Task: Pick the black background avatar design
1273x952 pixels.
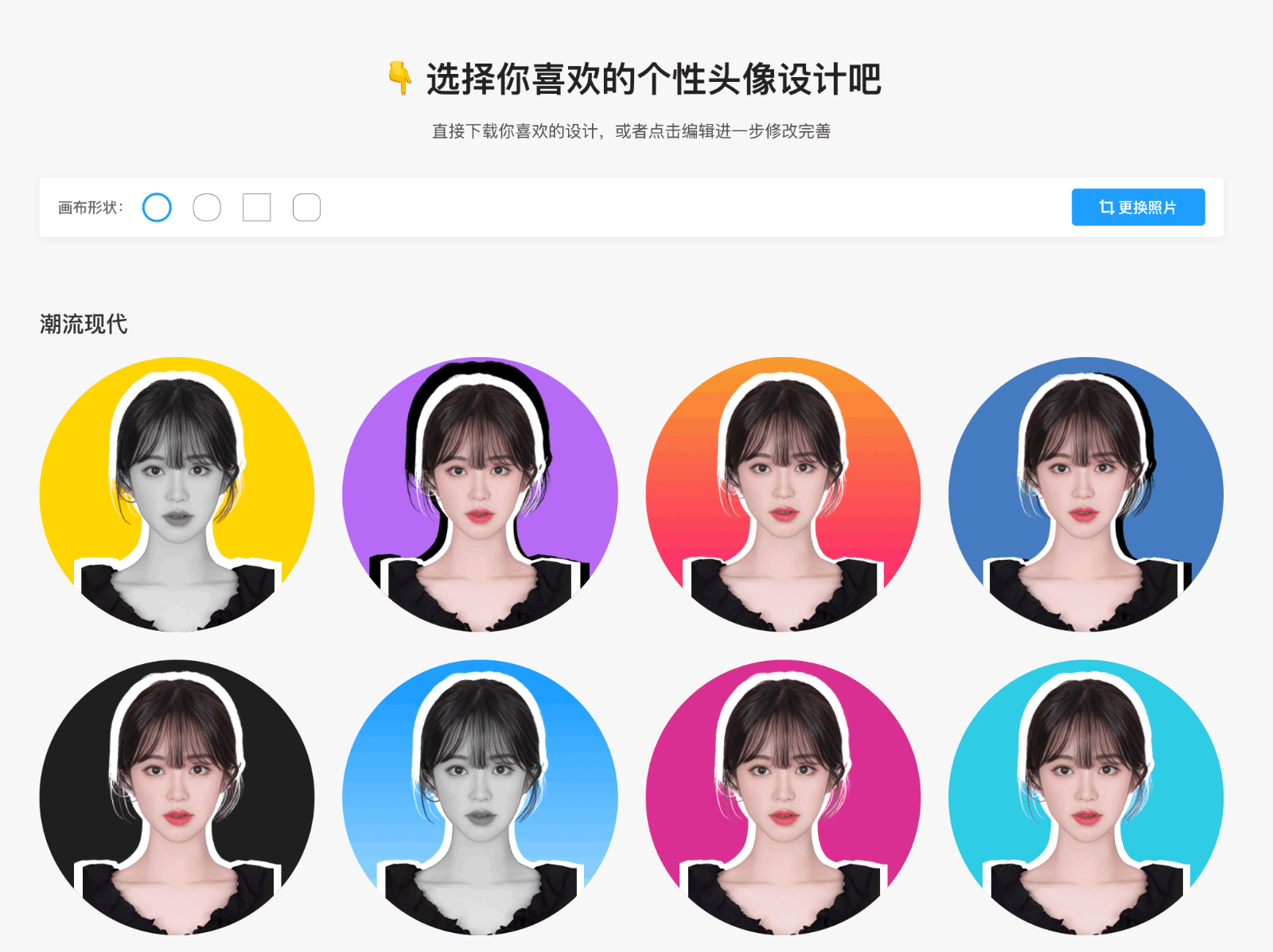Action: point(177,797)
